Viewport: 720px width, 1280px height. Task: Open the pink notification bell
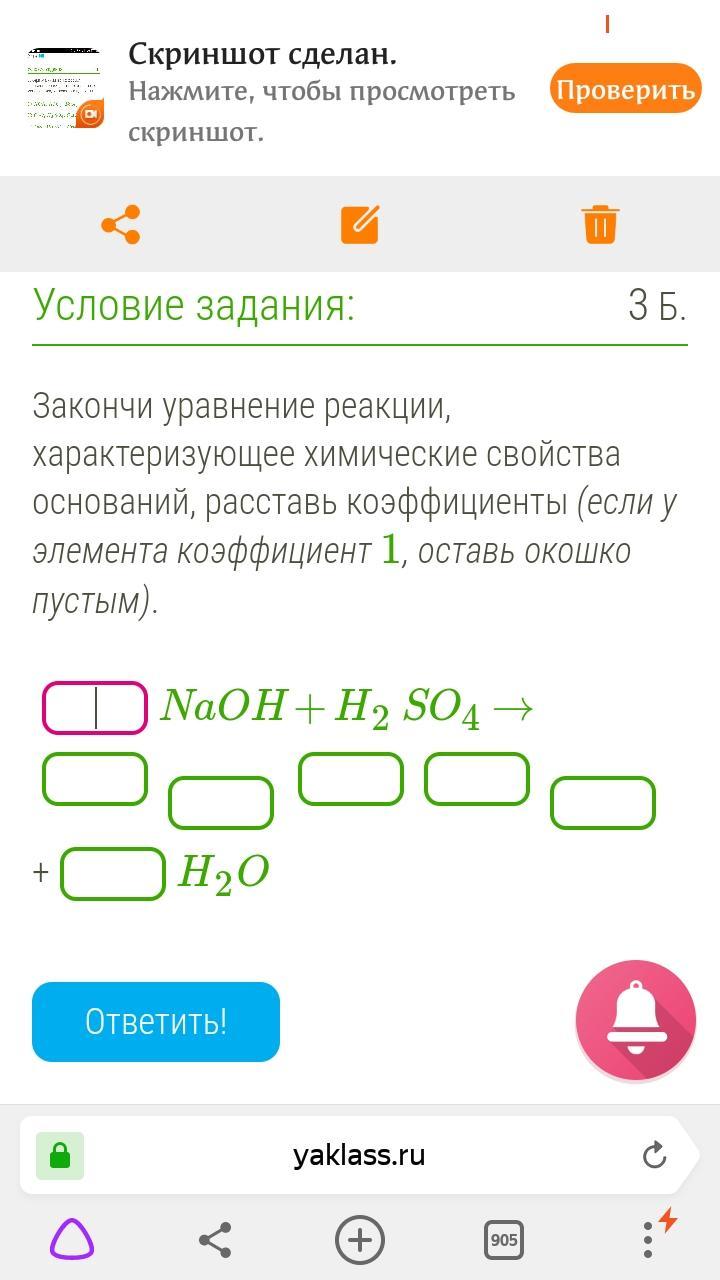point(635,1020)
